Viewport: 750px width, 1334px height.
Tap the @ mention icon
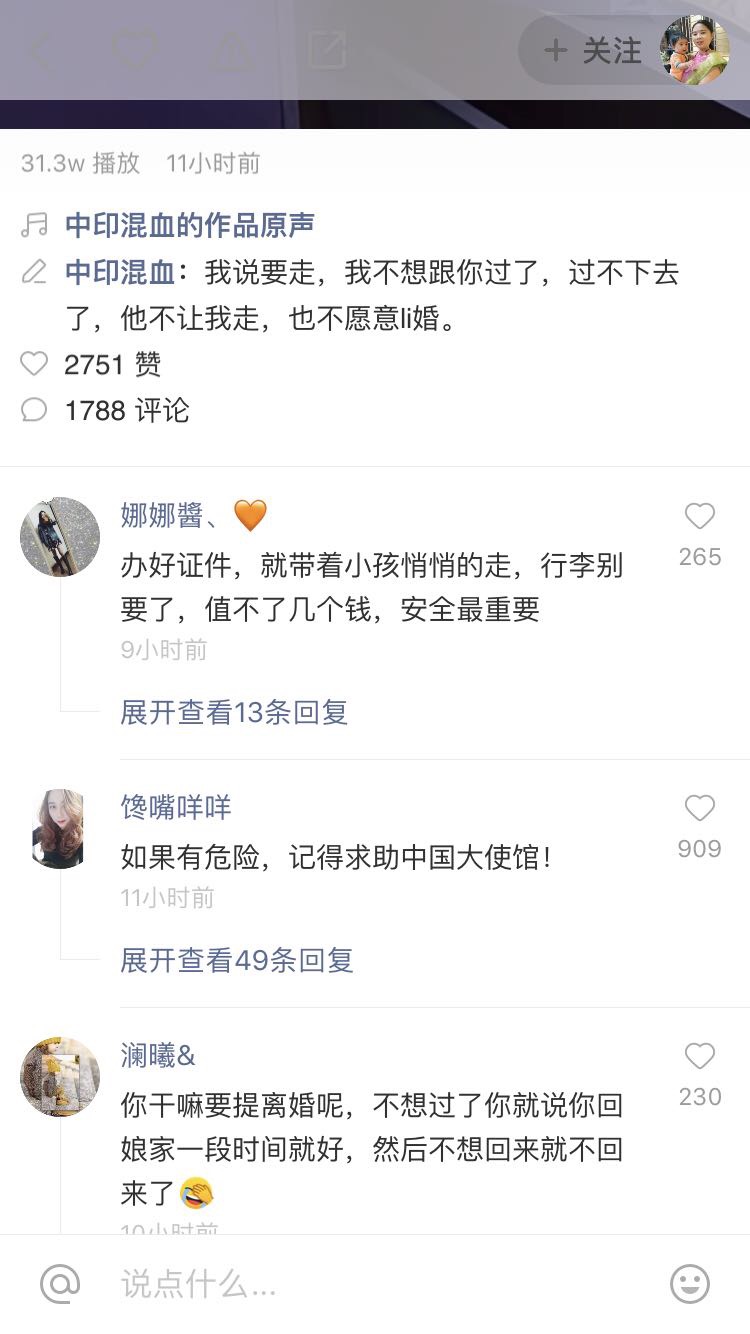(x=60, y=1284)
